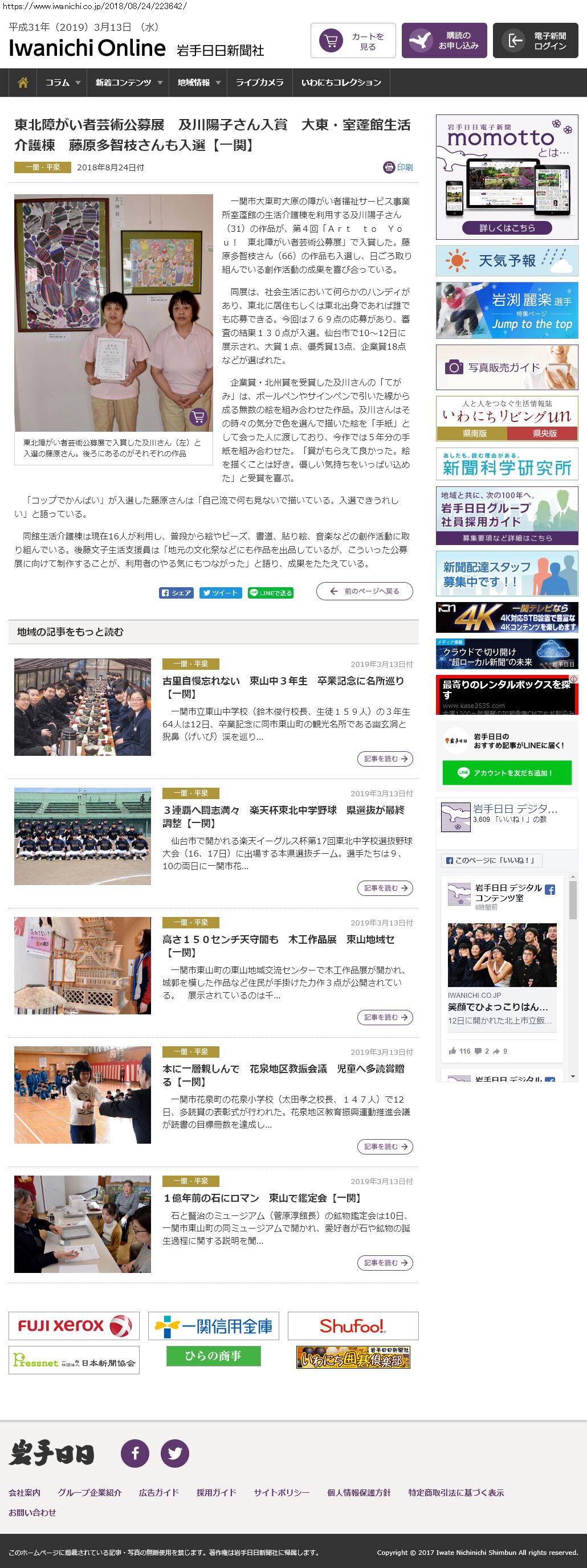Open the Twitter icon in the footer
The width and height of the screenshot is (587, 1568).
point(175,1454)
